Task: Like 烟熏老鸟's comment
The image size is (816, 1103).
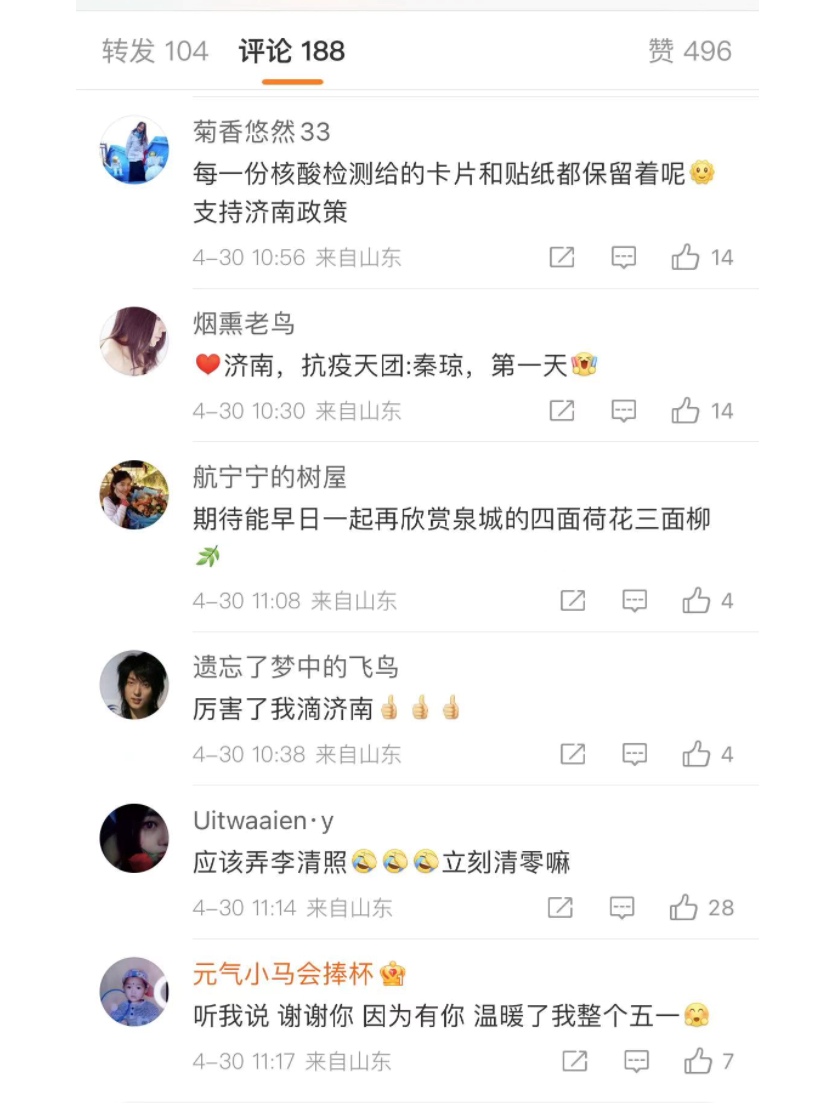Action: click(x=686, y=411)
